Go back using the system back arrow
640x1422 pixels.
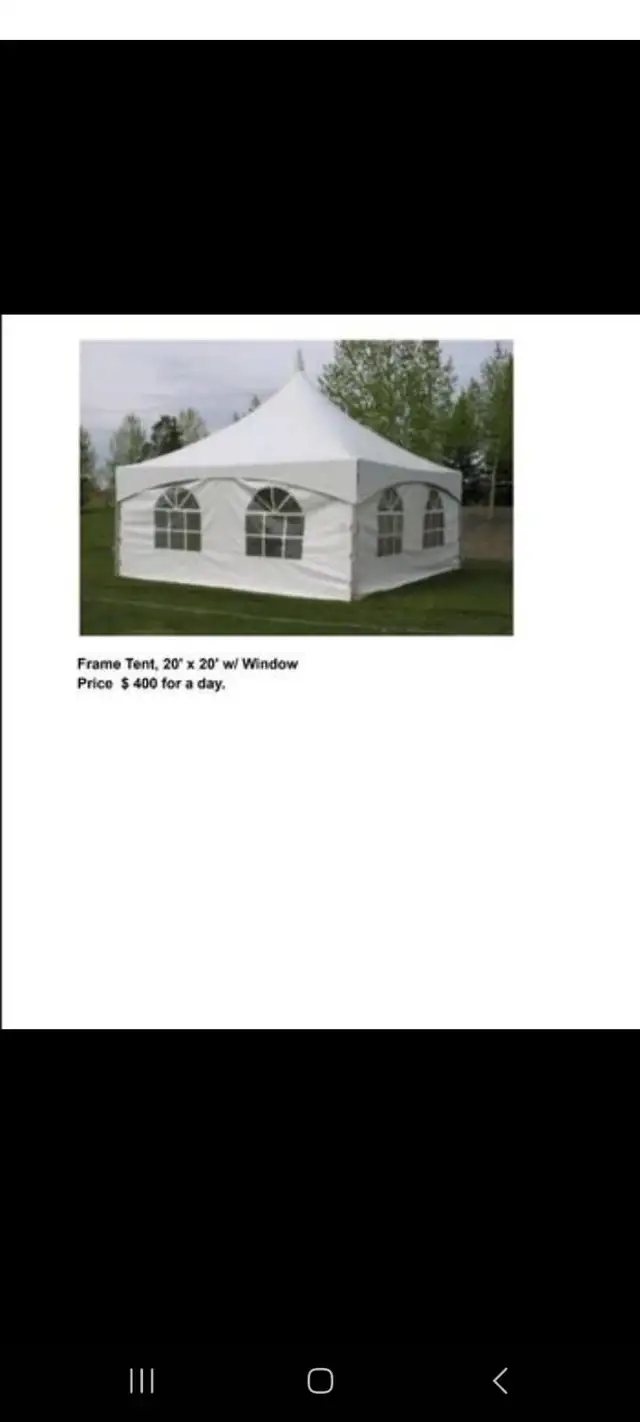click(x=500, y=1381)
